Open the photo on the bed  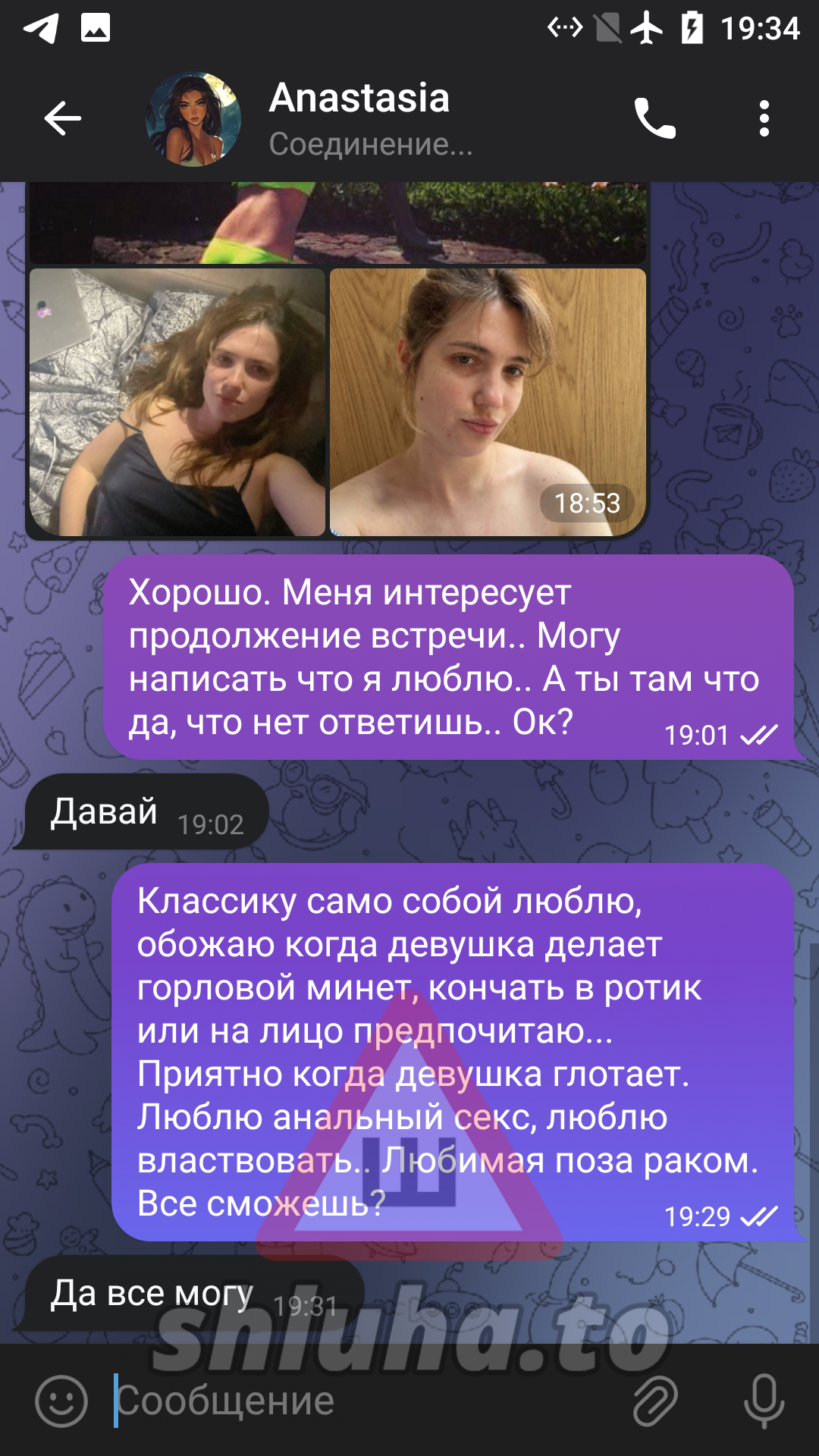point(177,402)
